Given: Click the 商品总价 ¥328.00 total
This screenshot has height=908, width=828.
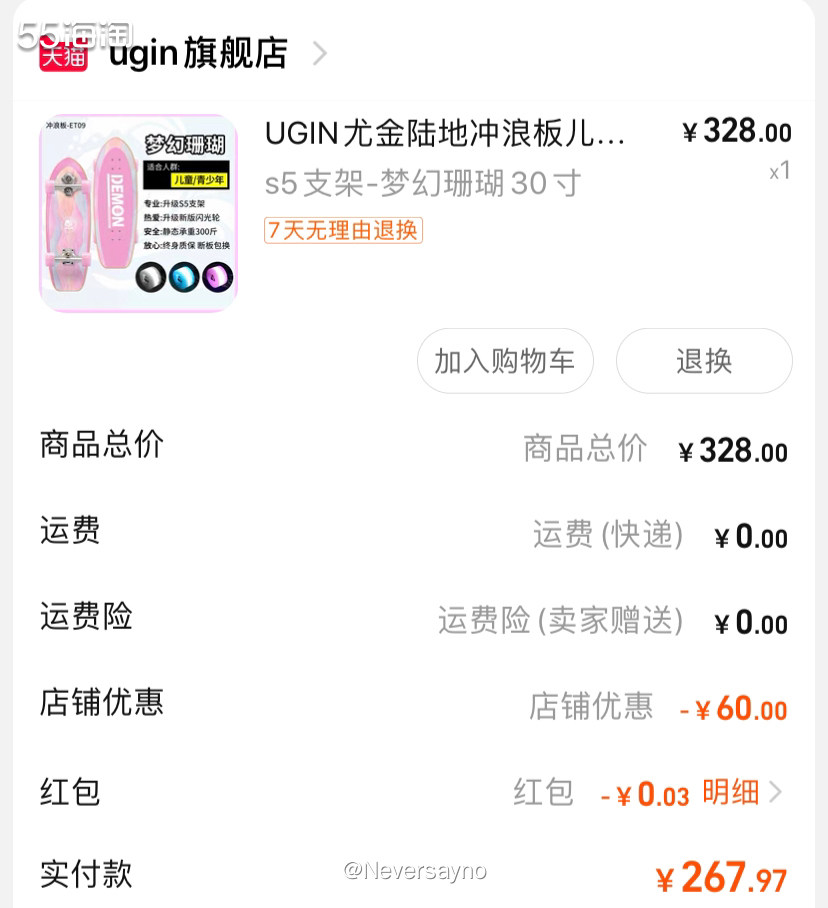Looking at the screenshot, I should pyautogui.click(x=736, y=450).
